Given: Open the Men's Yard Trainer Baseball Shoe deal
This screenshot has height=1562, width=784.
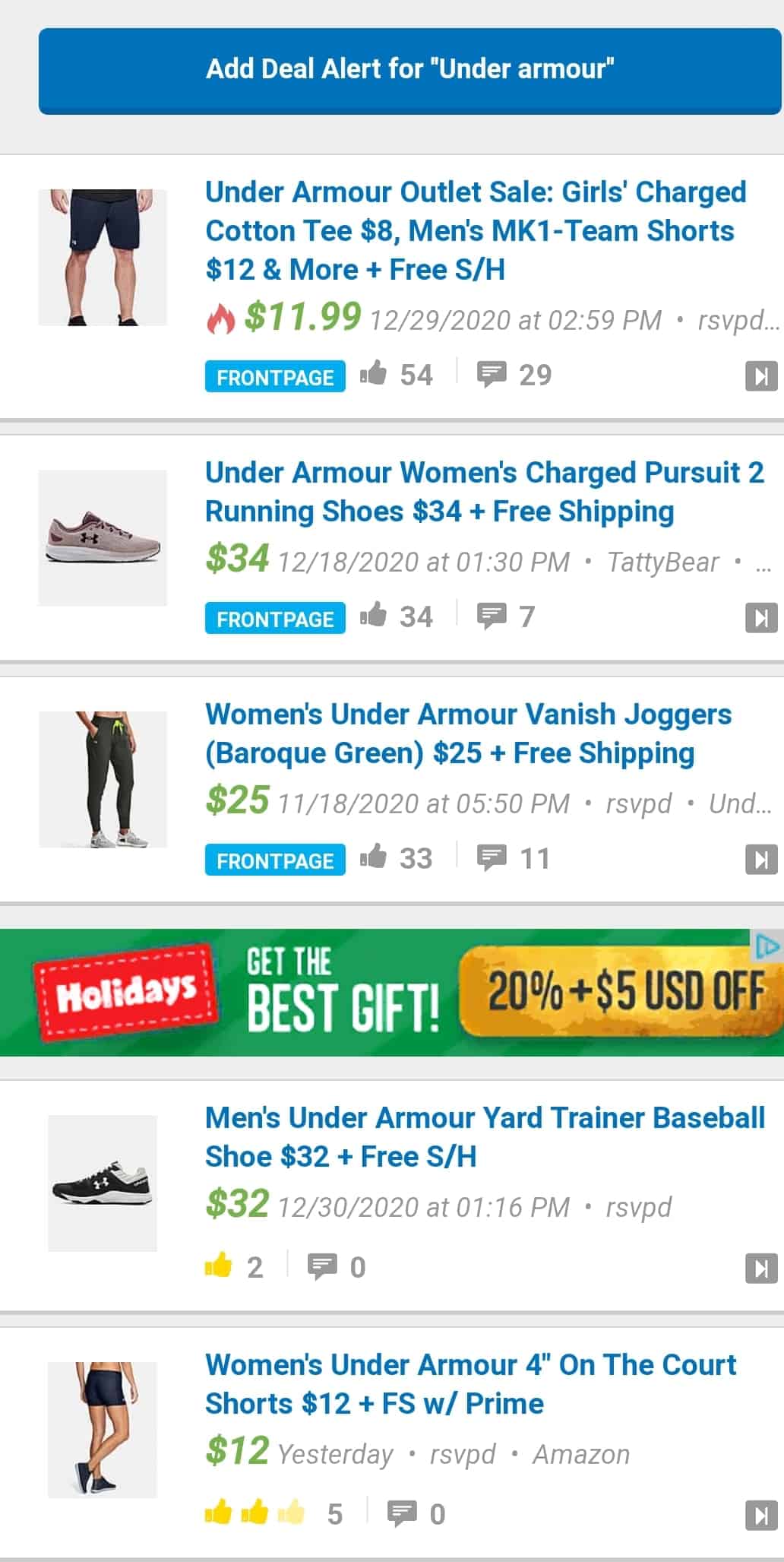Looking at the screenshot, I should (484, 1137).
